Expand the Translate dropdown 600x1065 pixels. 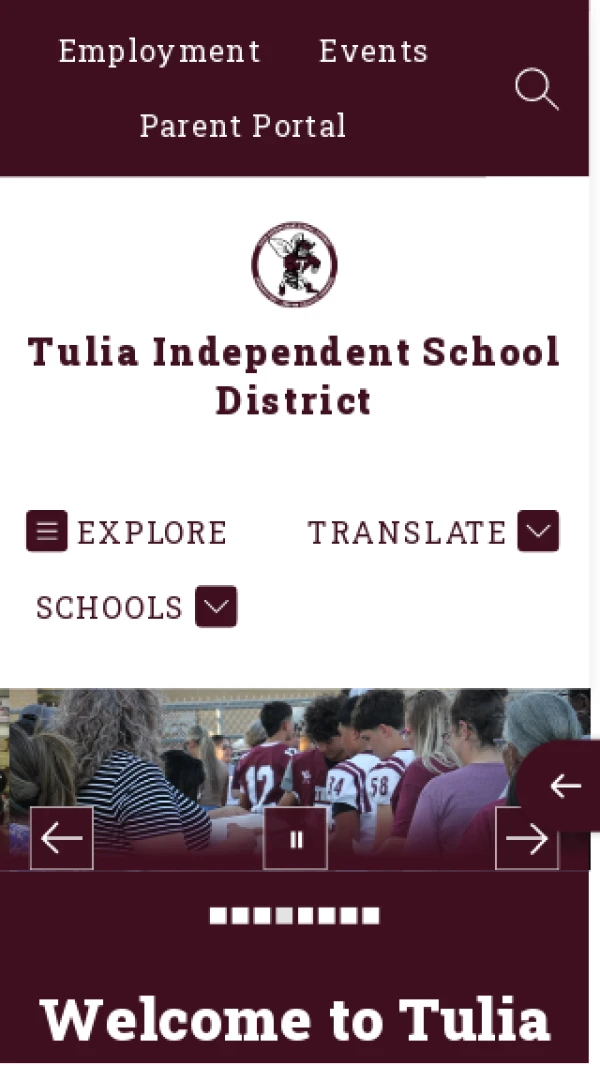tap(433, 532)
